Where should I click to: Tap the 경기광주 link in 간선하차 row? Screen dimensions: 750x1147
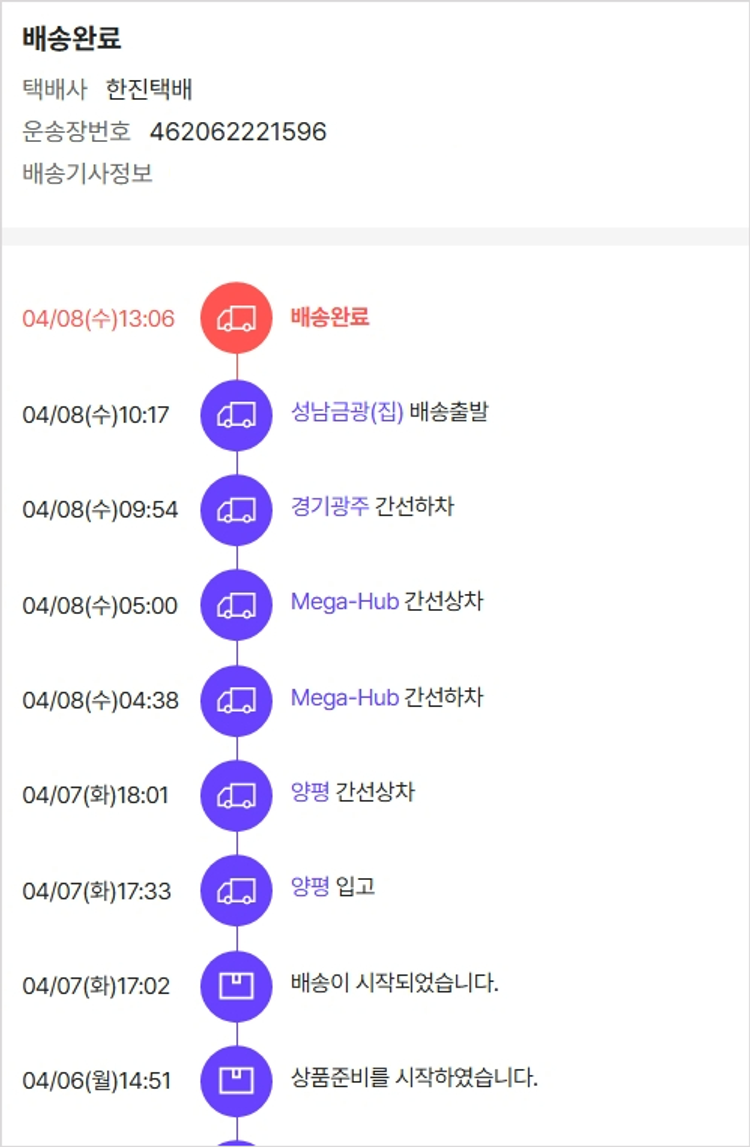point(330,507)
